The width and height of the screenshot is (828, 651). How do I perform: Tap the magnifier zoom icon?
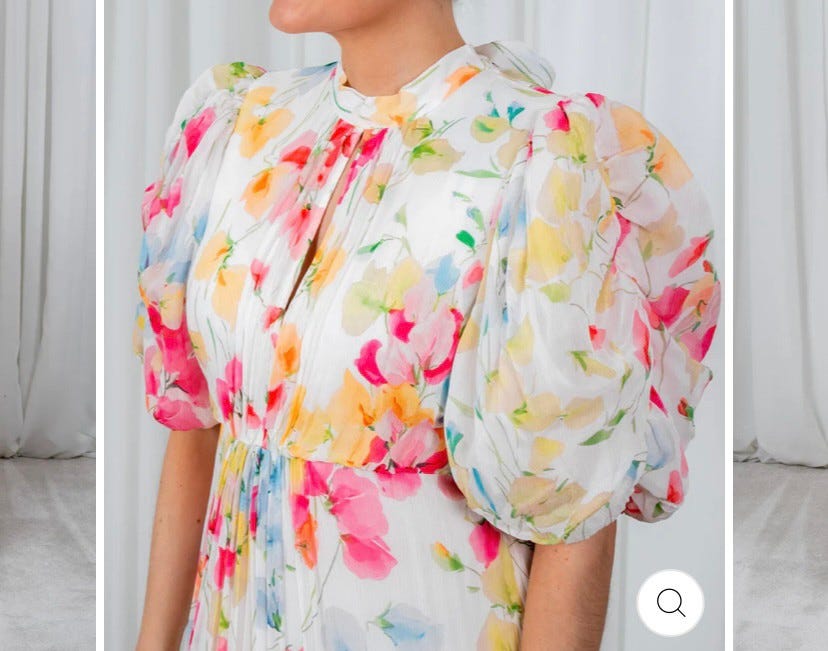click(x=670, y=603)
